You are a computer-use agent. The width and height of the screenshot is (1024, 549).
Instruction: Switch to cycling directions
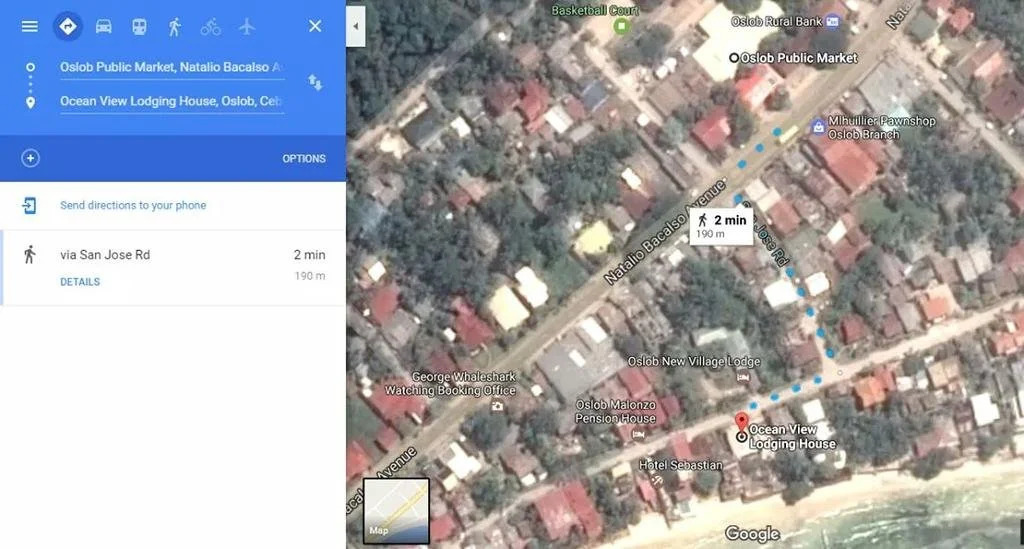coord(210,26)
